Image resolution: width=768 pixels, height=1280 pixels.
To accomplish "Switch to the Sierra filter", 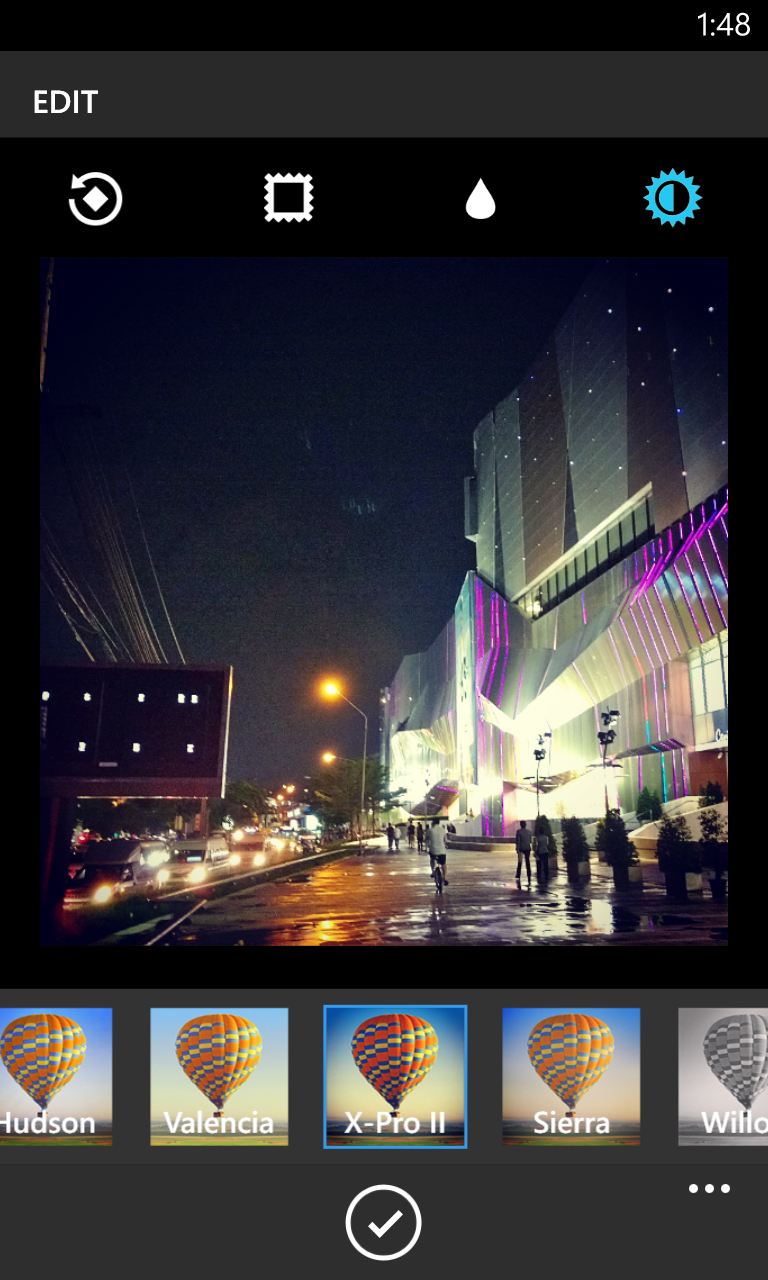I will pyautogui.click(x=571, y=1076).
